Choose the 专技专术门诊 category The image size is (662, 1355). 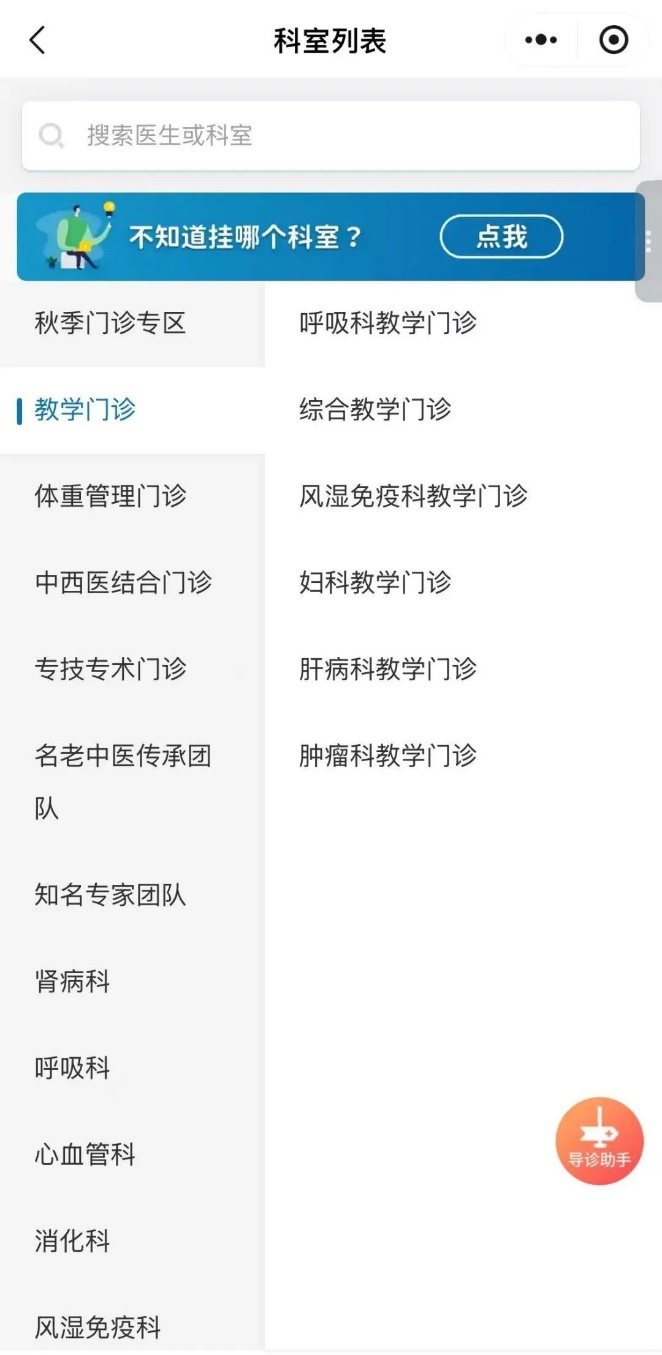pos(132,669)
